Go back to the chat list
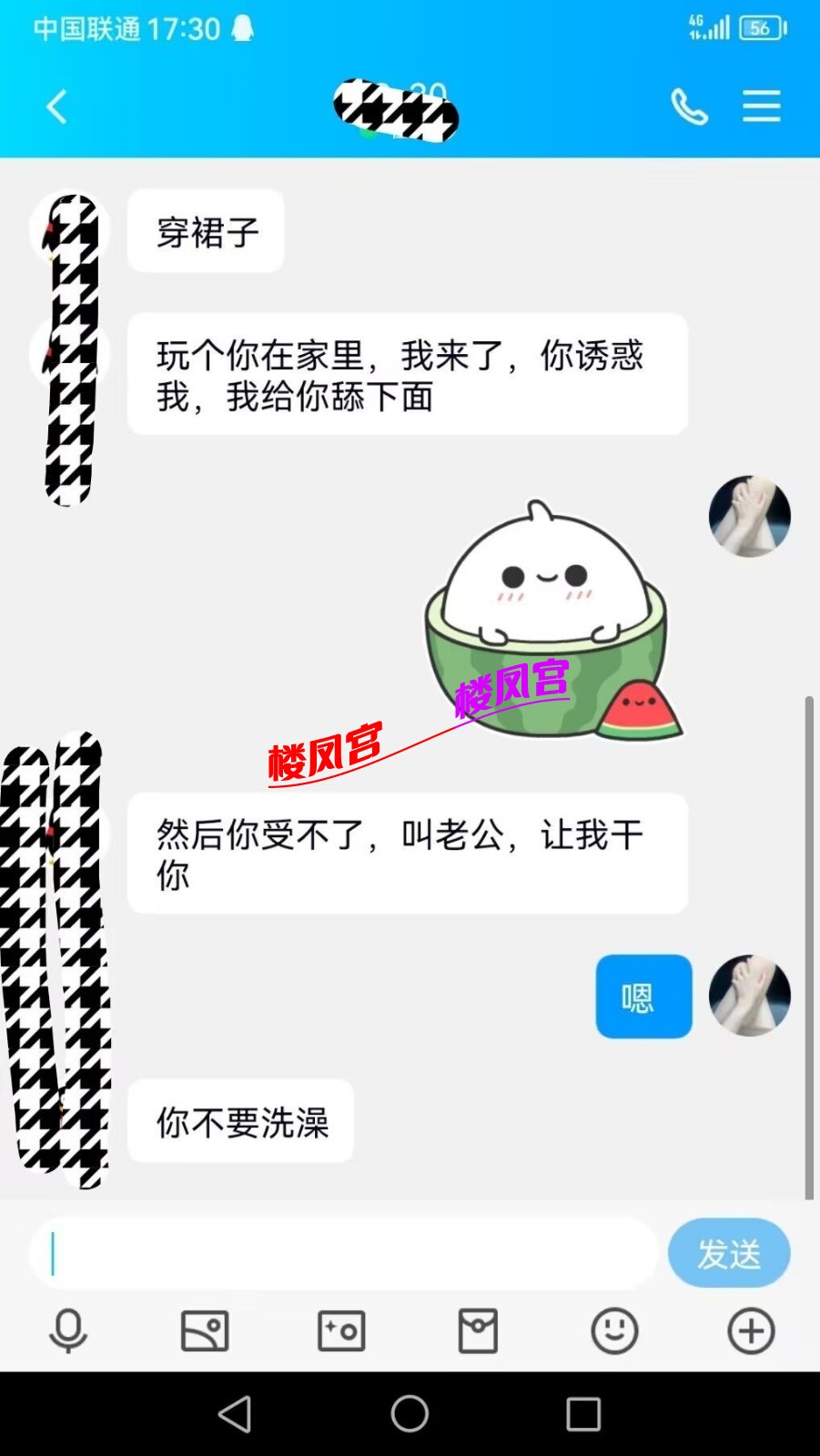The height and width of the screenshot is (1456, 820). [56, 107]
